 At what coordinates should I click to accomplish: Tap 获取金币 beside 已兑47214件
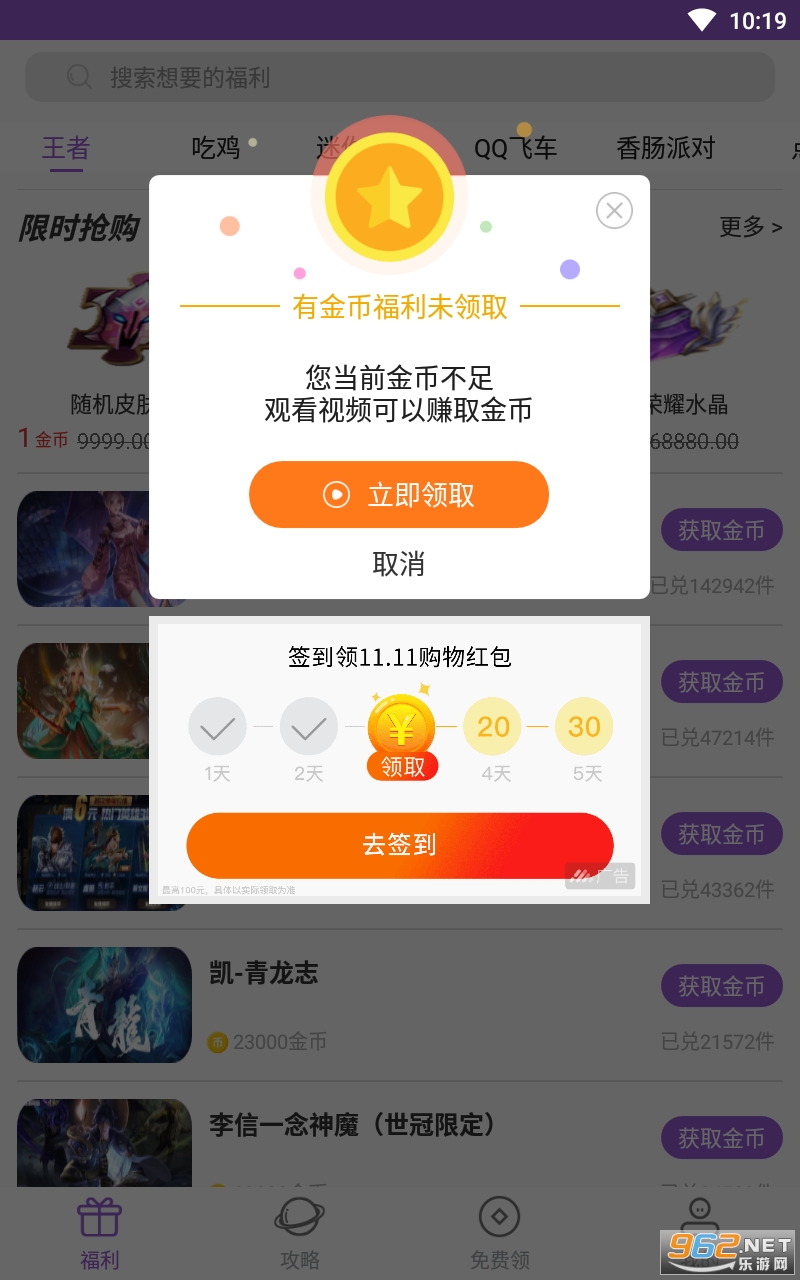(x=721, y=682)
